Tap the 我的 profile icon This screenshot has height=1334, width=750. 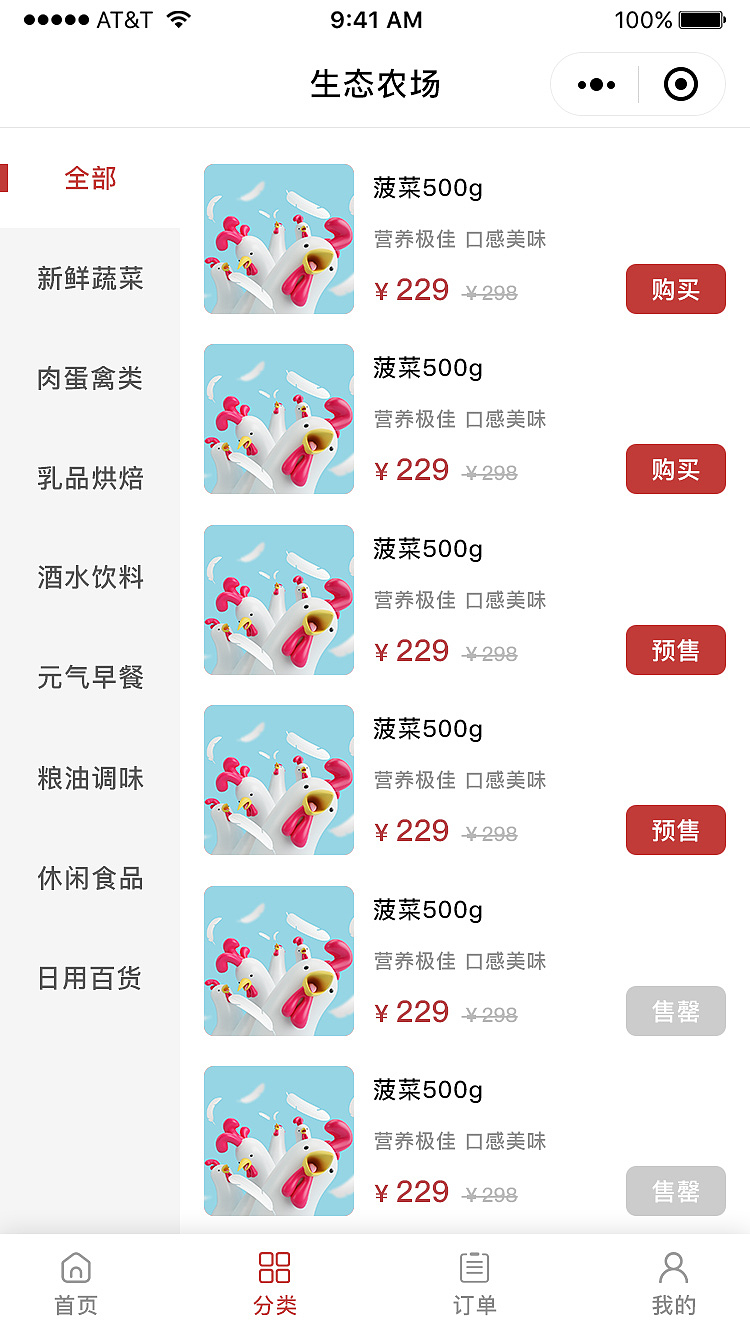pos(673,1266)
